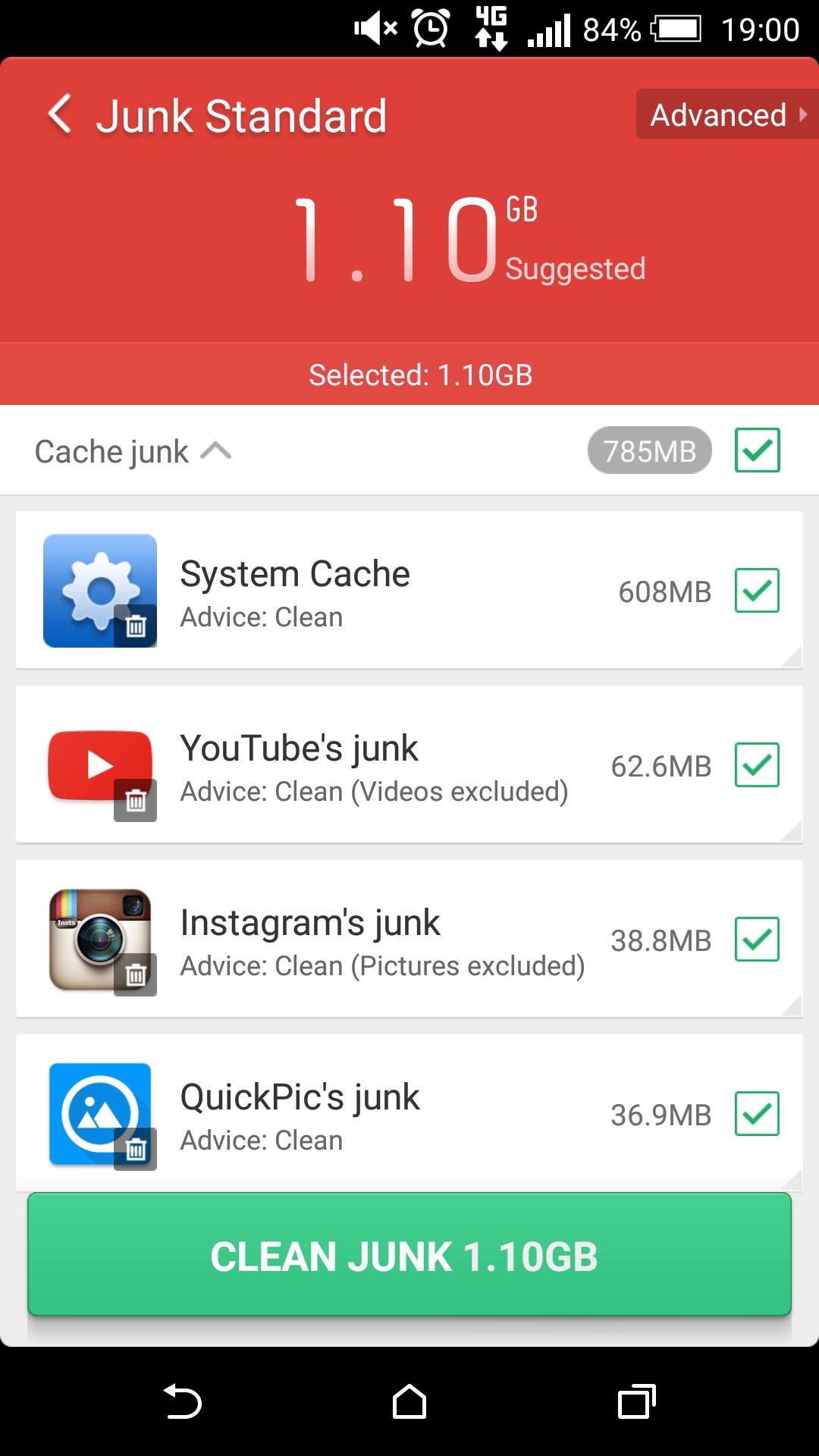Deselect YouTube's junk checkbox

click(757, 765)
